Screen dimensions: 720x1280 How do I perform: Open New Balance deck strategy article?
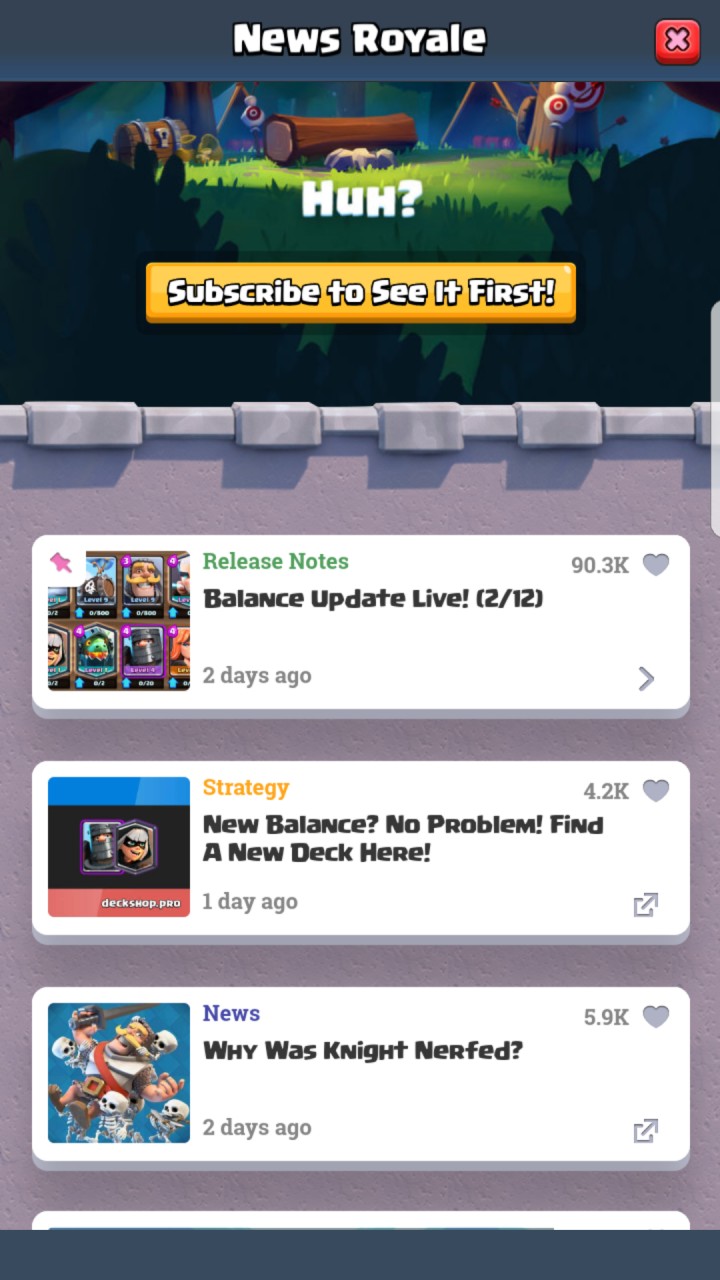(402, 838)
